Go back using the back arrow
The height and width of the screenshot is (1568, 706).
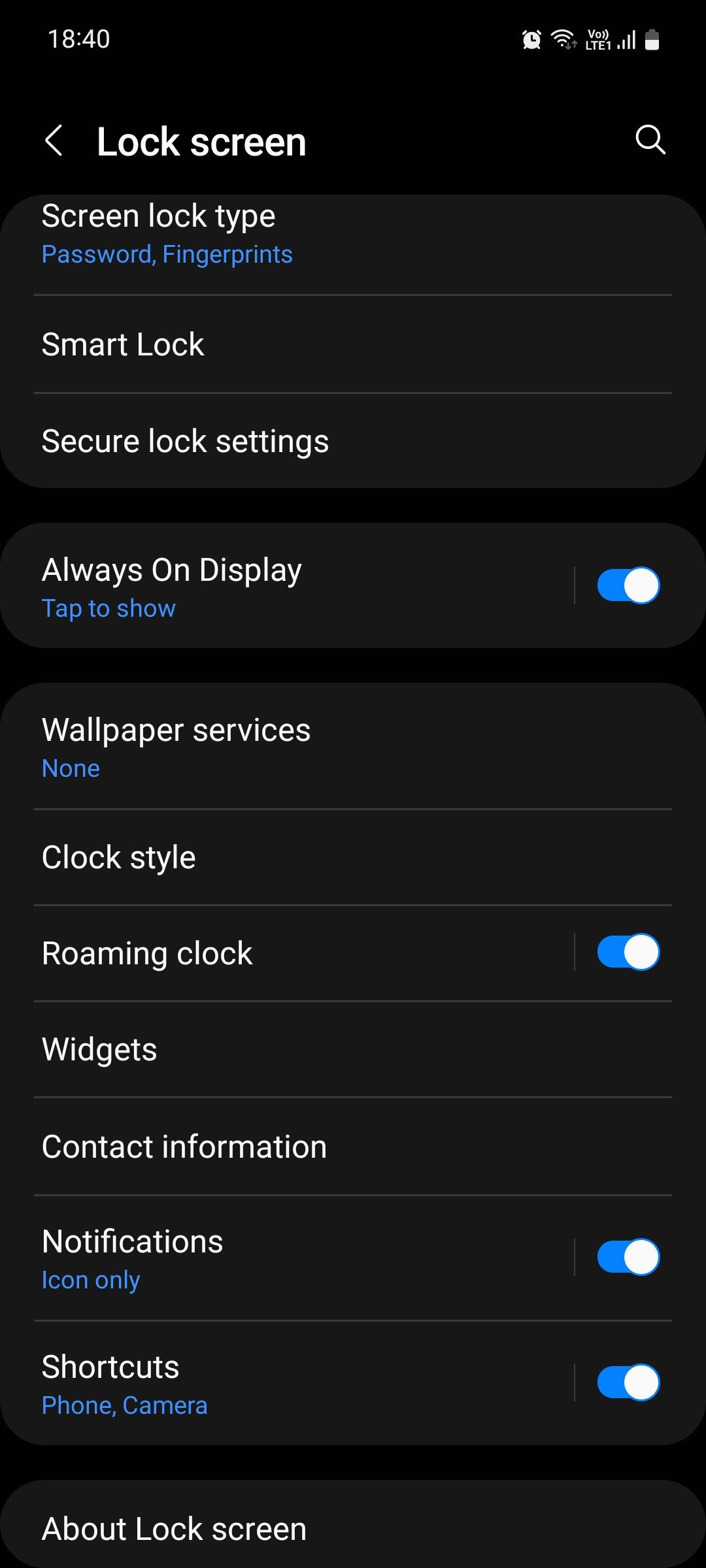click(x=56, y=140)
